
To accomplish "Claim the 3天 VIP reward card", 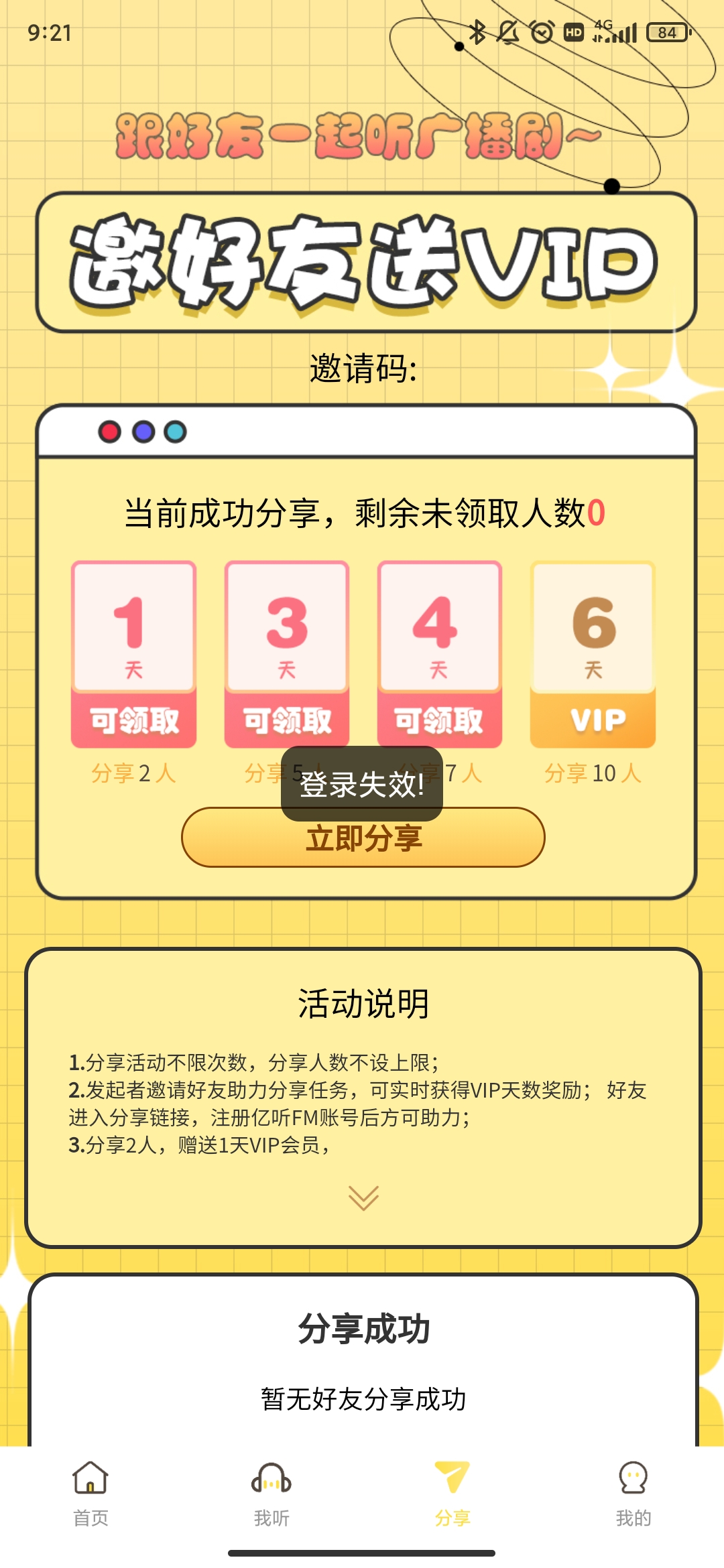I will tap(287, 720).
